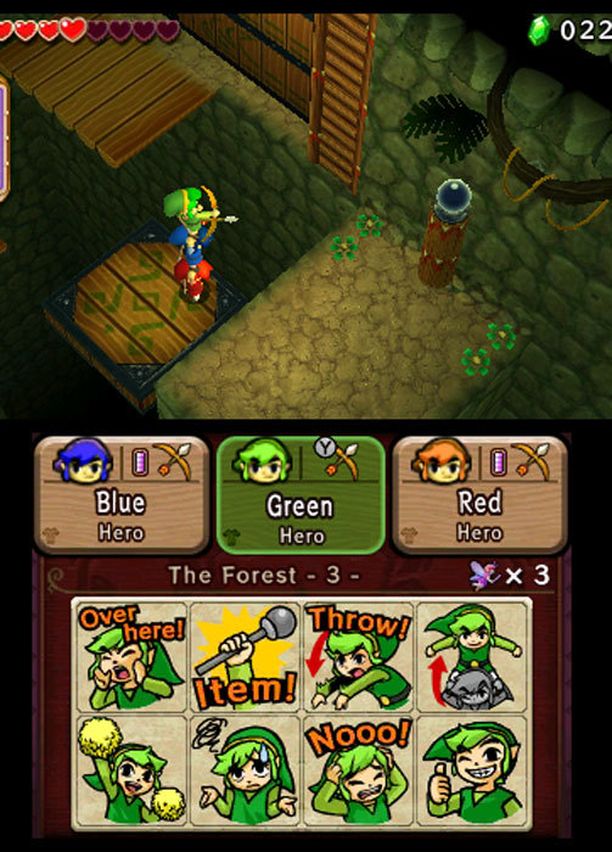Send the pom-pom cheer emote
Image resolution: width=612 pixels, height=852 pixels.
point(130,770)
